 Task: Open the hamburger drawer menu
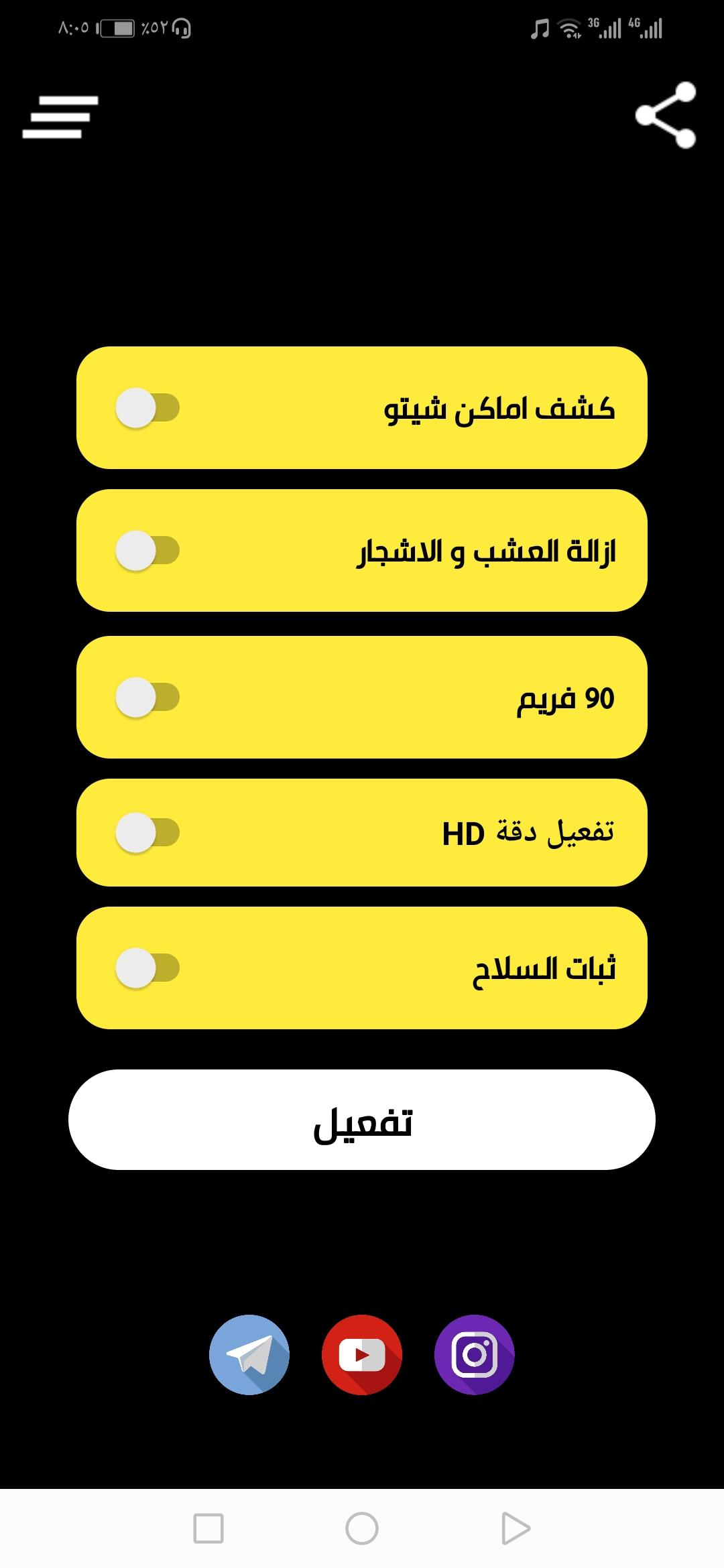(x=60, y=117)
